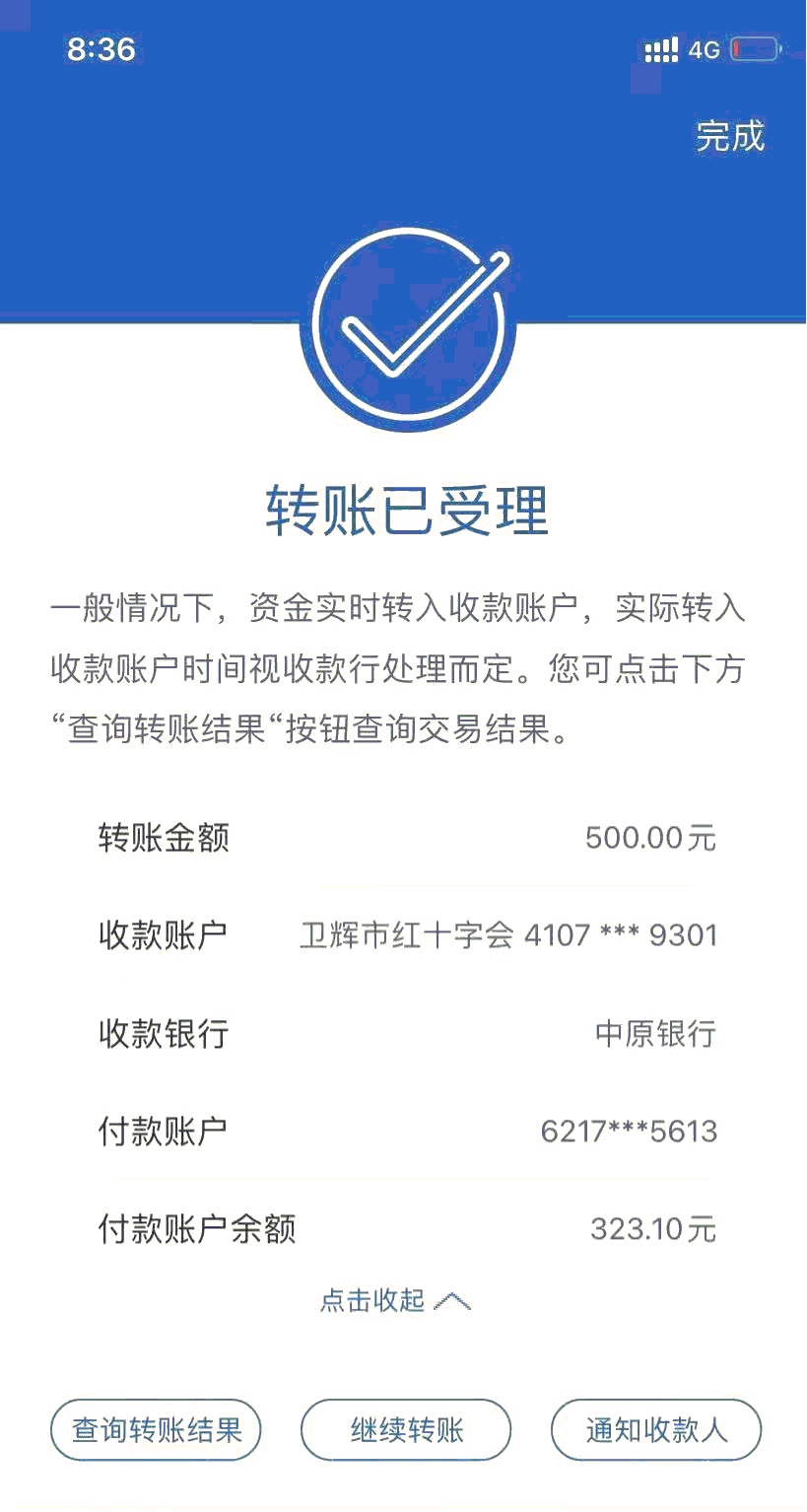Tap 通知收款人 to notify the payee
The height and width of the screenshot is (1512, 807).
coord(656,1430)
